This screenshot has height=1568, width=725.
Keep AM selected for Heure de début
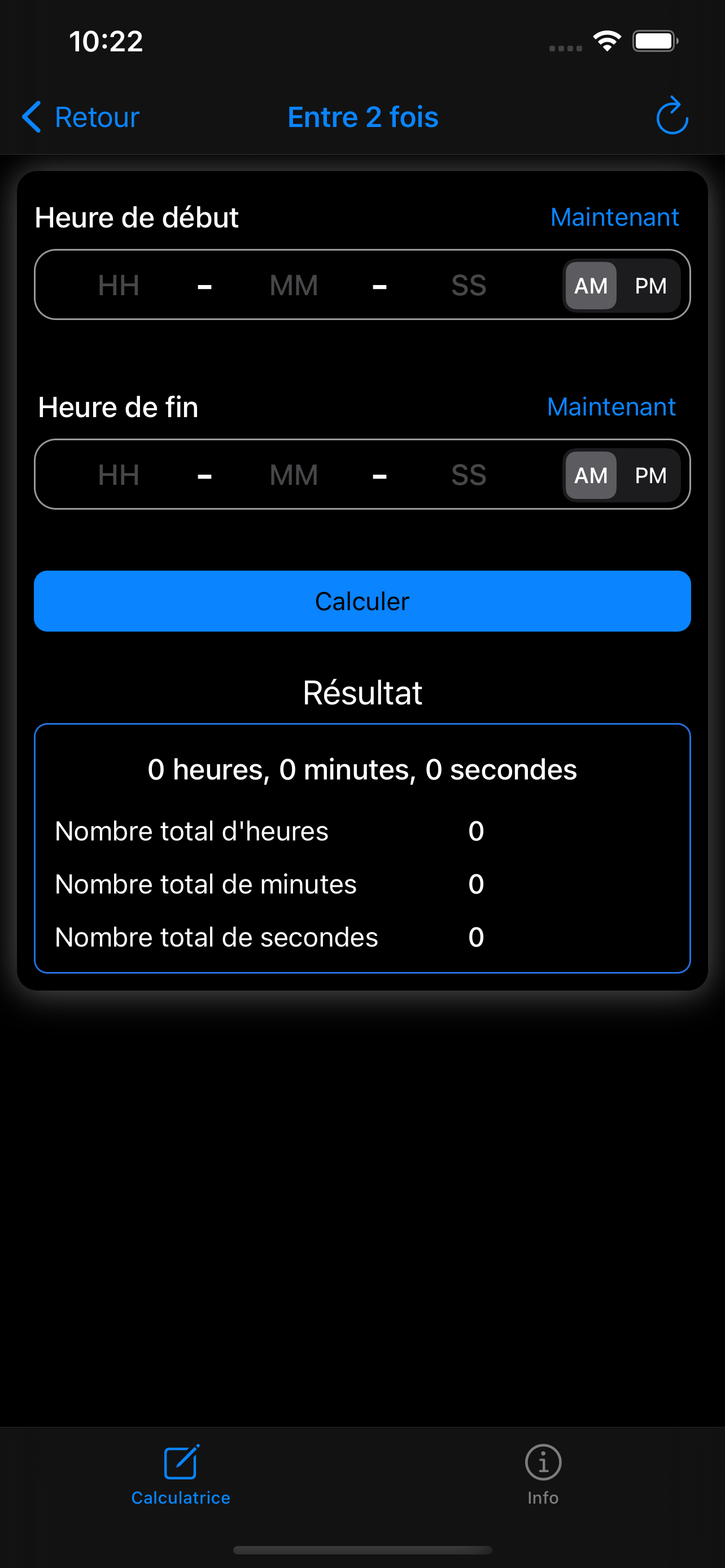coord(590,286)
